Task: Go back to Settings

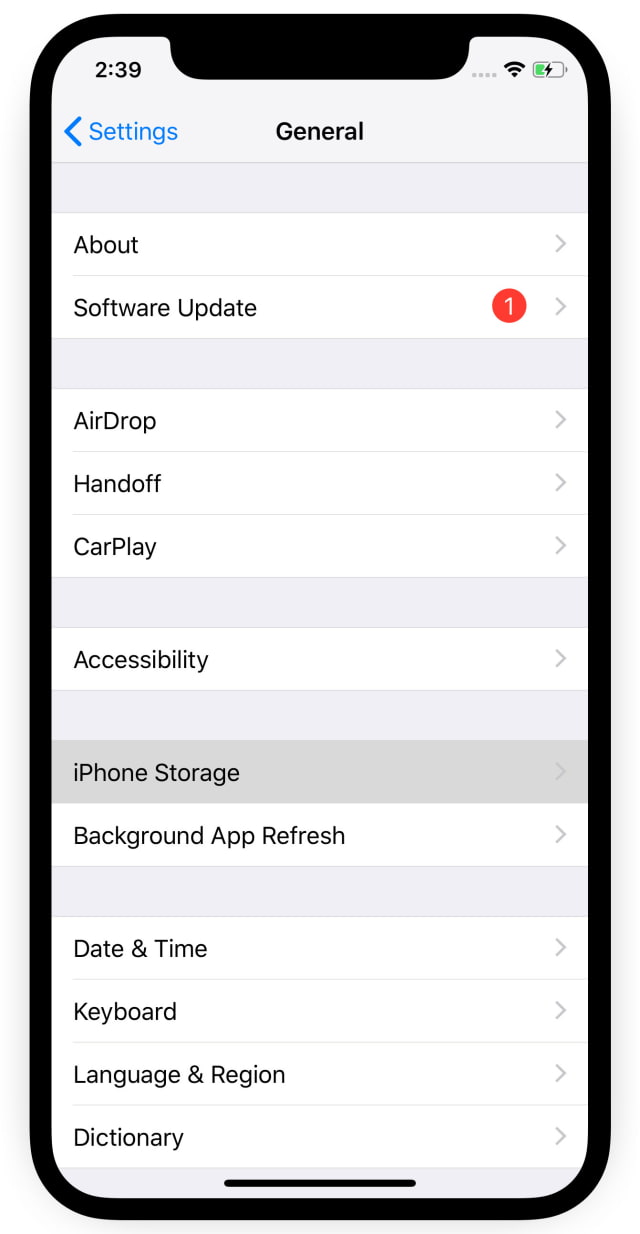Action: point(120,132)
